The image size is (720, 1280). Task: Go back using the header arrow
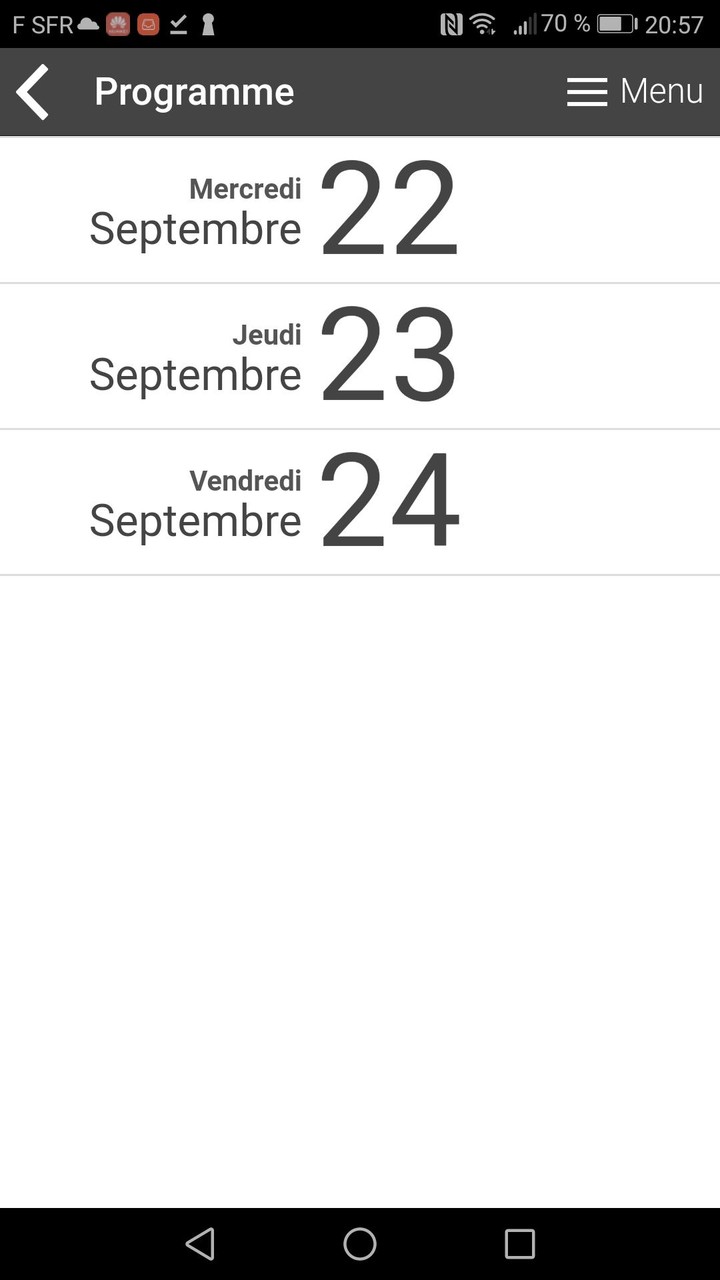(x=33, y=92)
